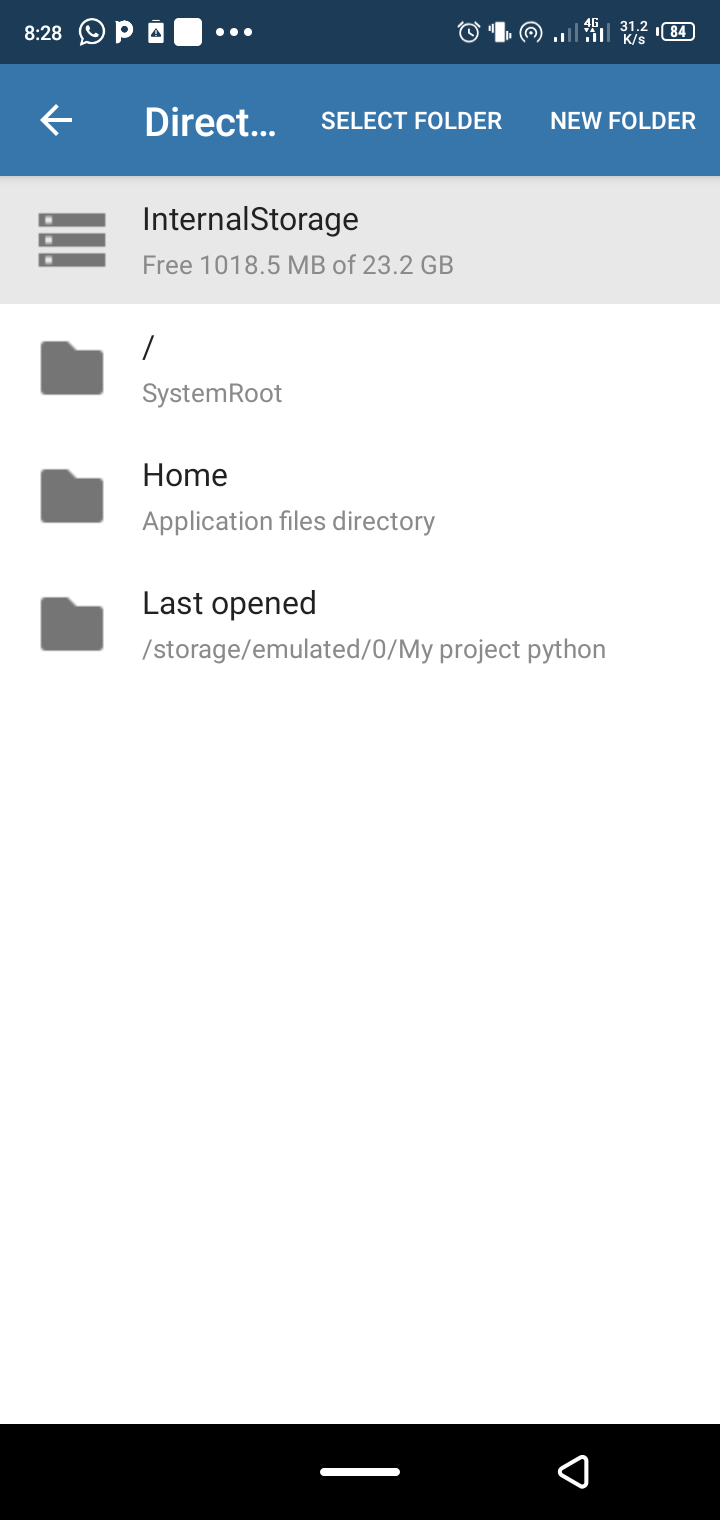The height and width of the screenshot is (1520, 720).
Task: Tap the system back button
Action: pyautogui.click(x=573, y=1471)
